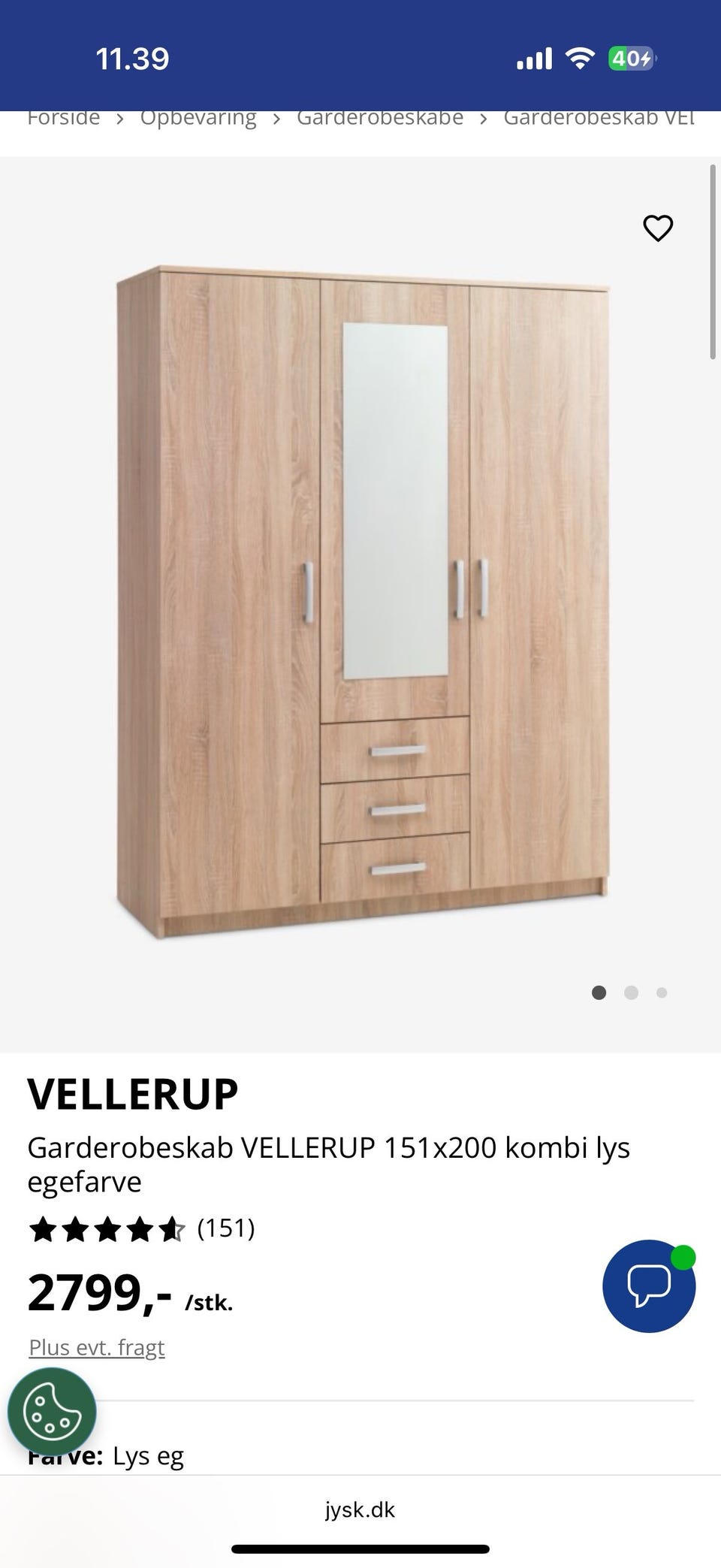
Task: Select the third image carousel dot
Action: tap(662, 992)
